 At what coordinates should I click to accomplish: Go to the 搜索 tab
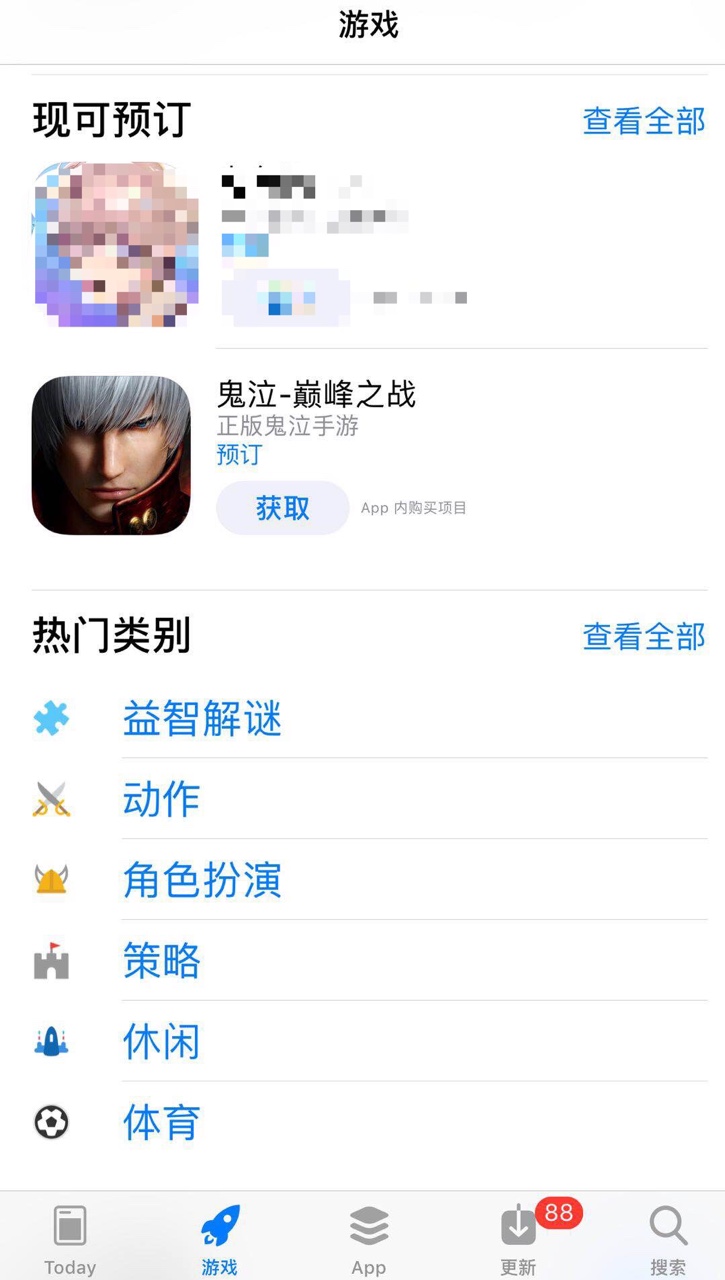[x=668, y=1240]
